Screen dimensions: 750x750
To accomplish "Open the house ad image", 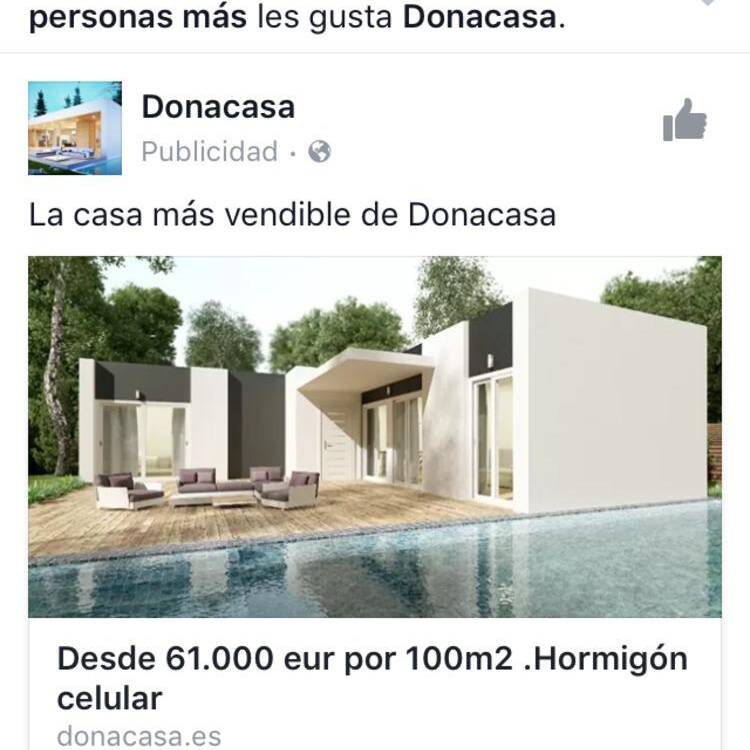I will click(x=374, y=437).
